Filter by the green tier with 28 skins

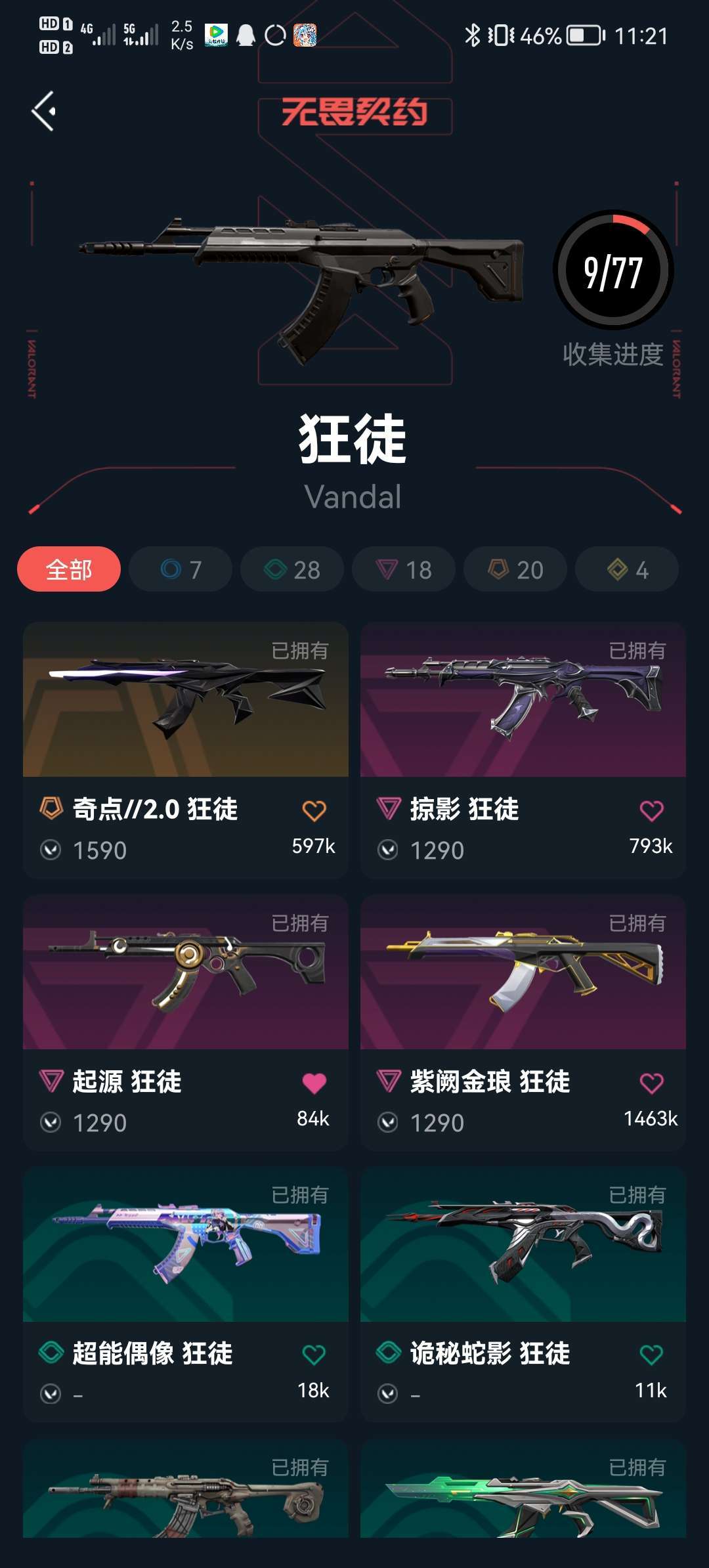coord(292,569)
